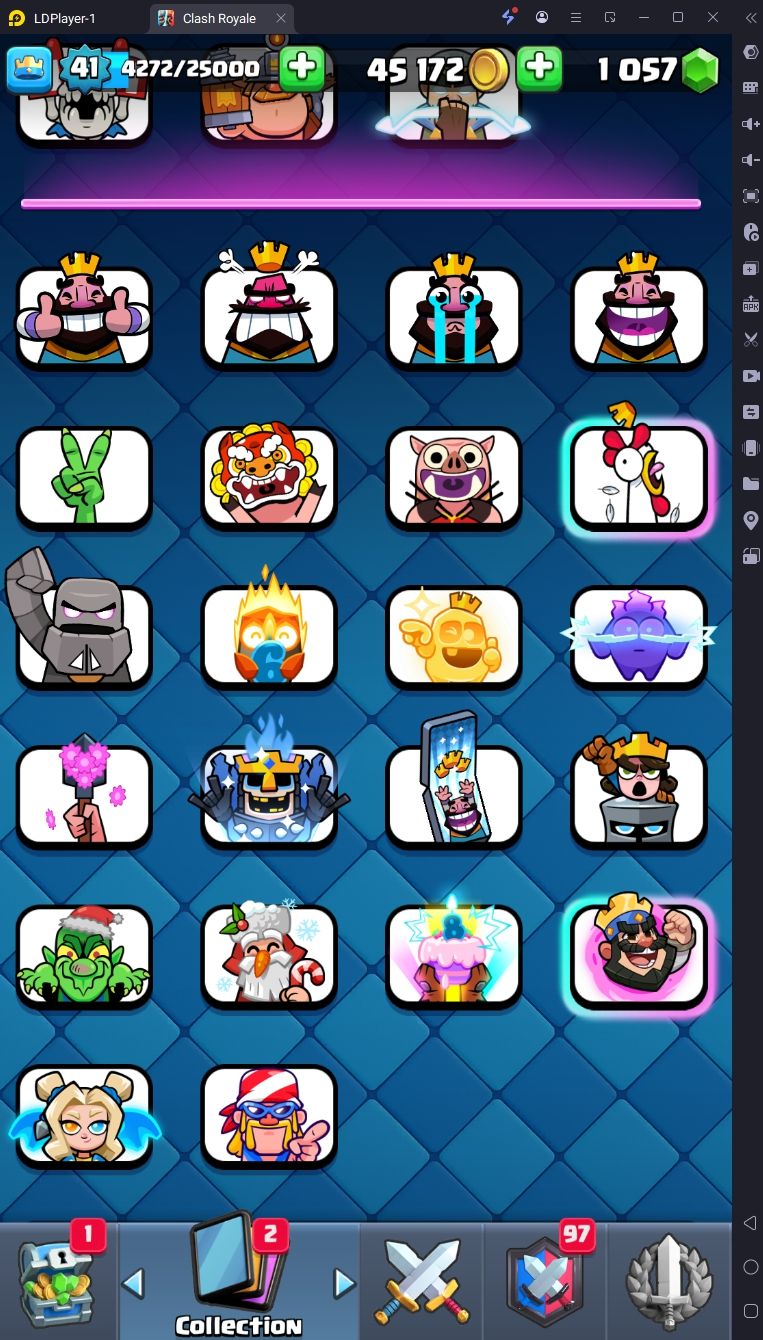Add more gold with the green plus

[x=539, y=68]
